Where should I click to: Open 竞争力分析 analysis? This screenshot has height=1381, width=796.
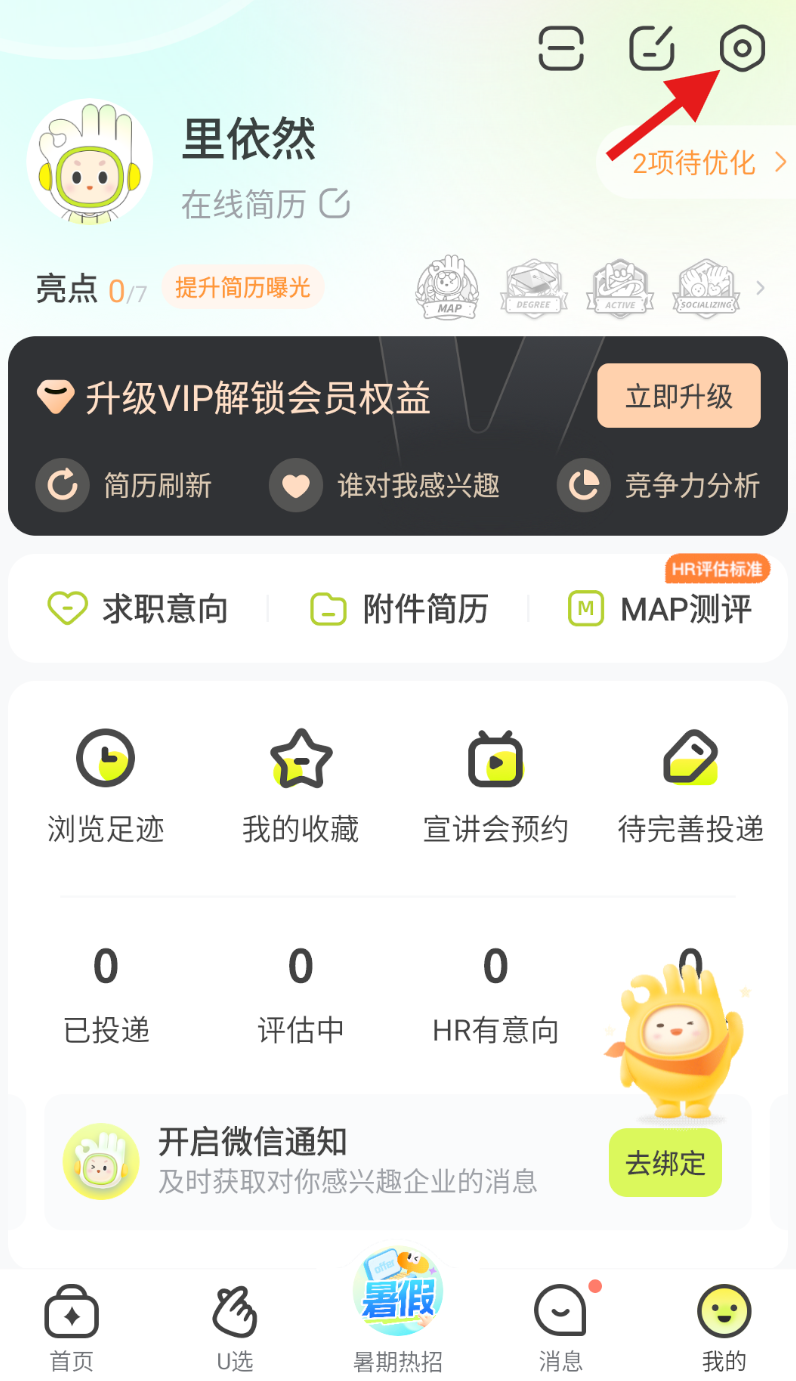[x=659, y=486]
